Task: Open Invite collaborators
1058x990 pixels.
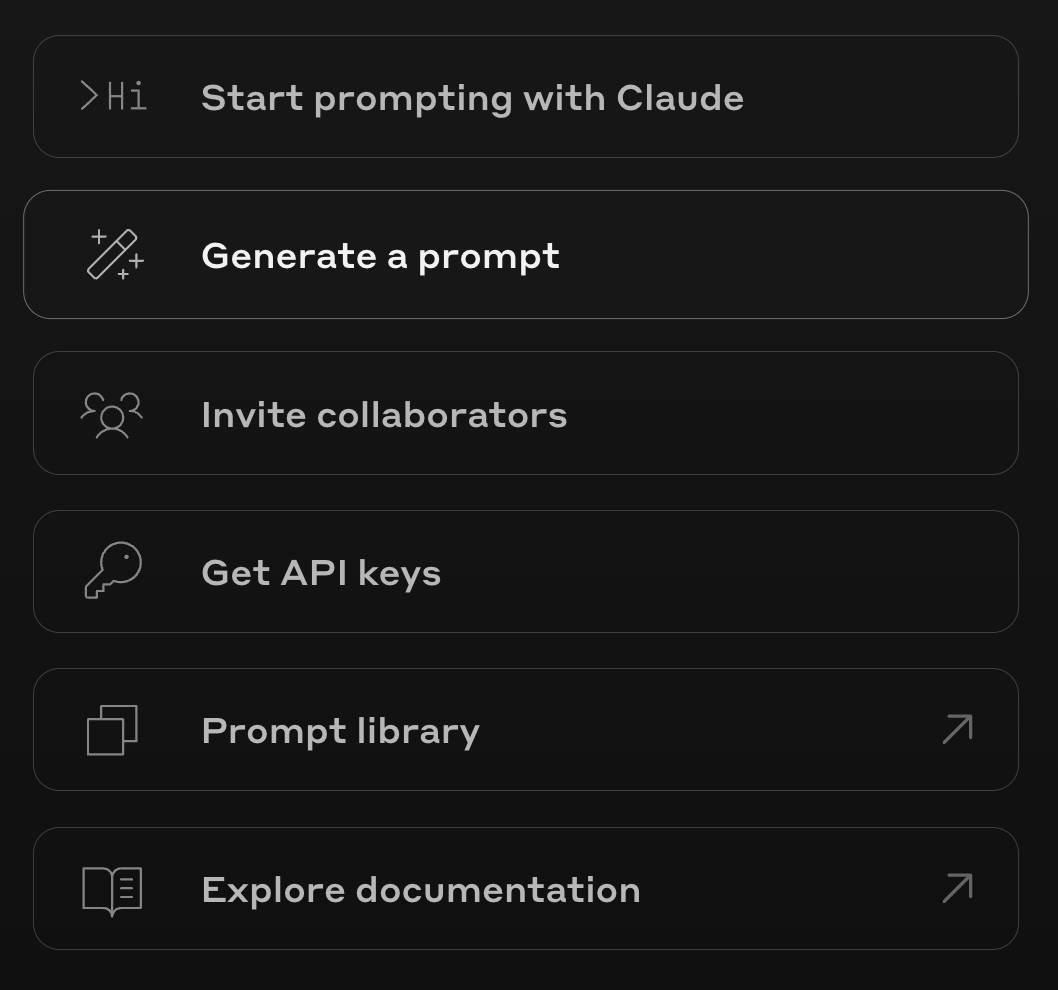Action: [x=384, y=414]
